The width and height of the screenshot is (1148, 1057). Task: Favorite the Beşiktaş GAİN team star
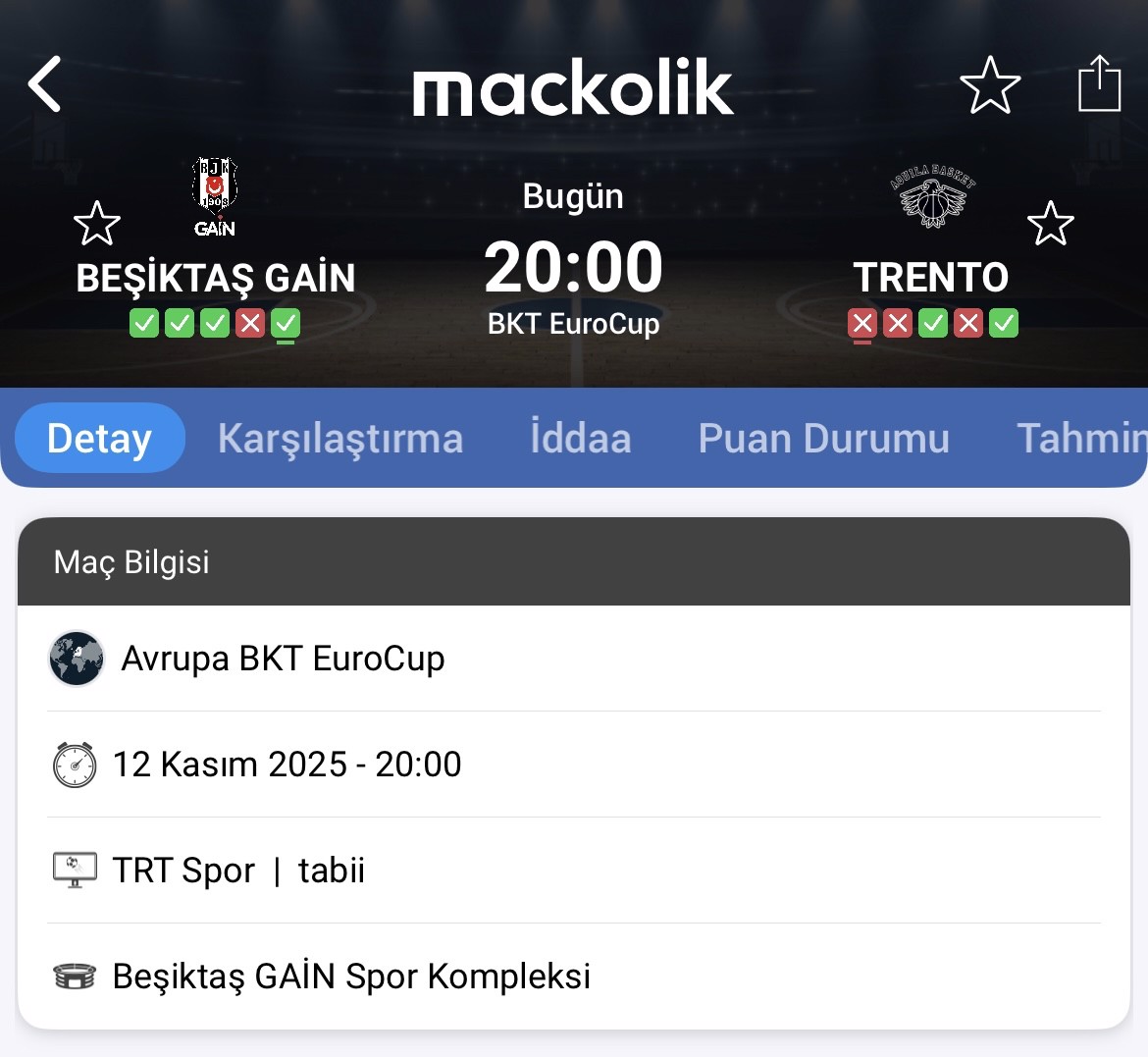(x=97, y=224)
